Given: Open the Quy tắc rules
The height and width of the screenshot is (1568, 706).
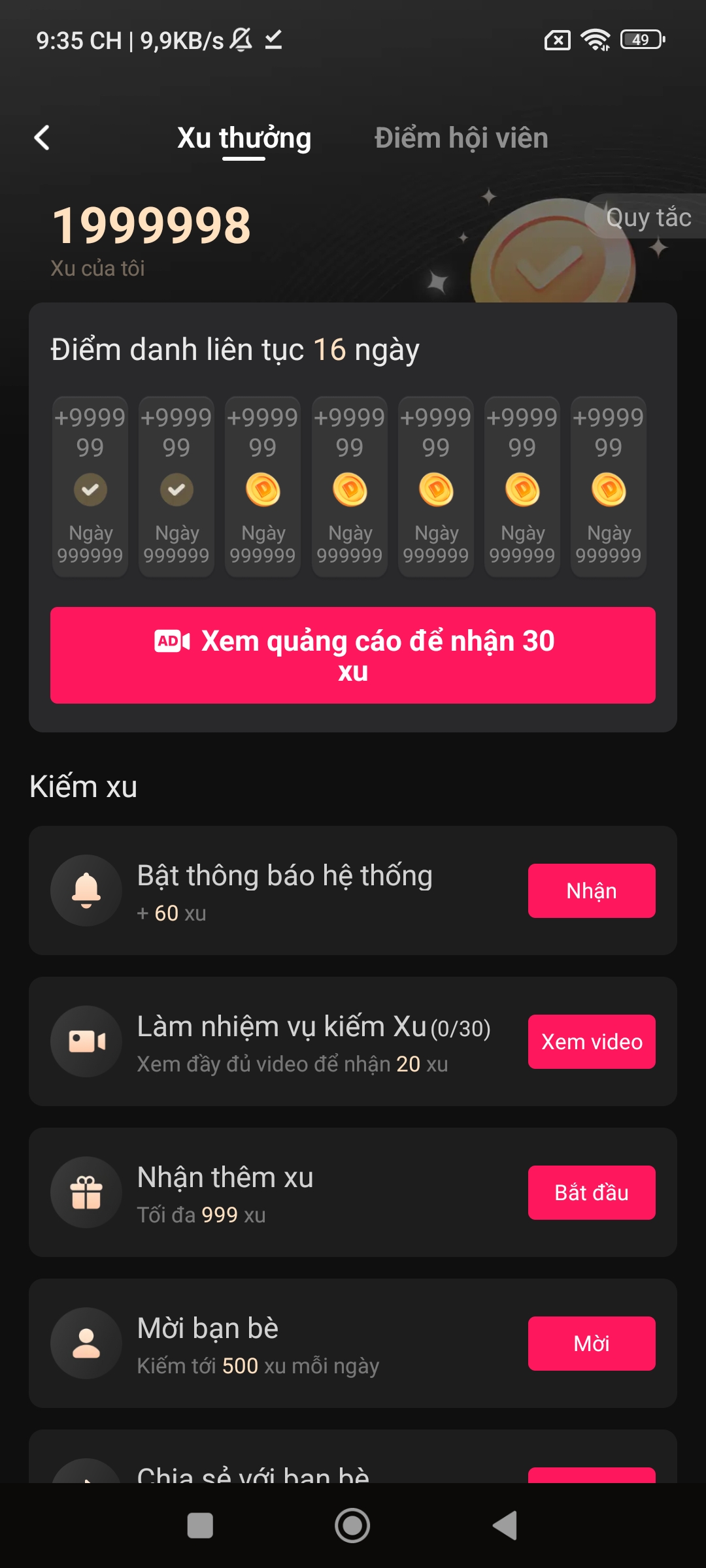Looking at the screenshot, I should click(x=648, y=218).
